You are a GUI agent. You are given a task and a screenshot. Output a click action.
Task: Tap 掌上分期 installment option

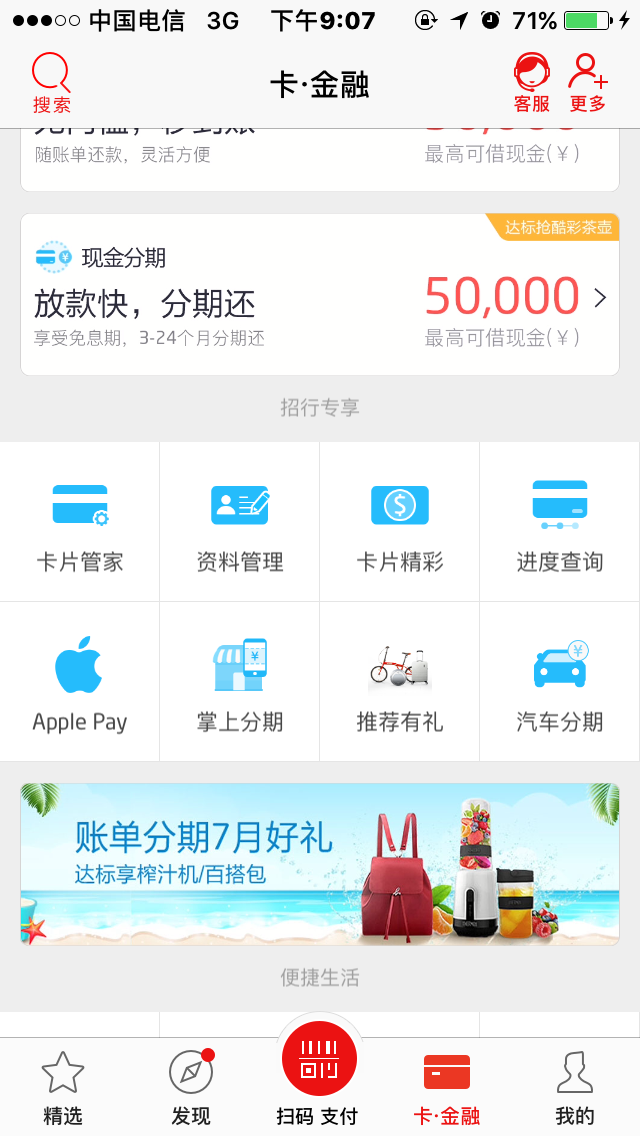coord(240,683)
